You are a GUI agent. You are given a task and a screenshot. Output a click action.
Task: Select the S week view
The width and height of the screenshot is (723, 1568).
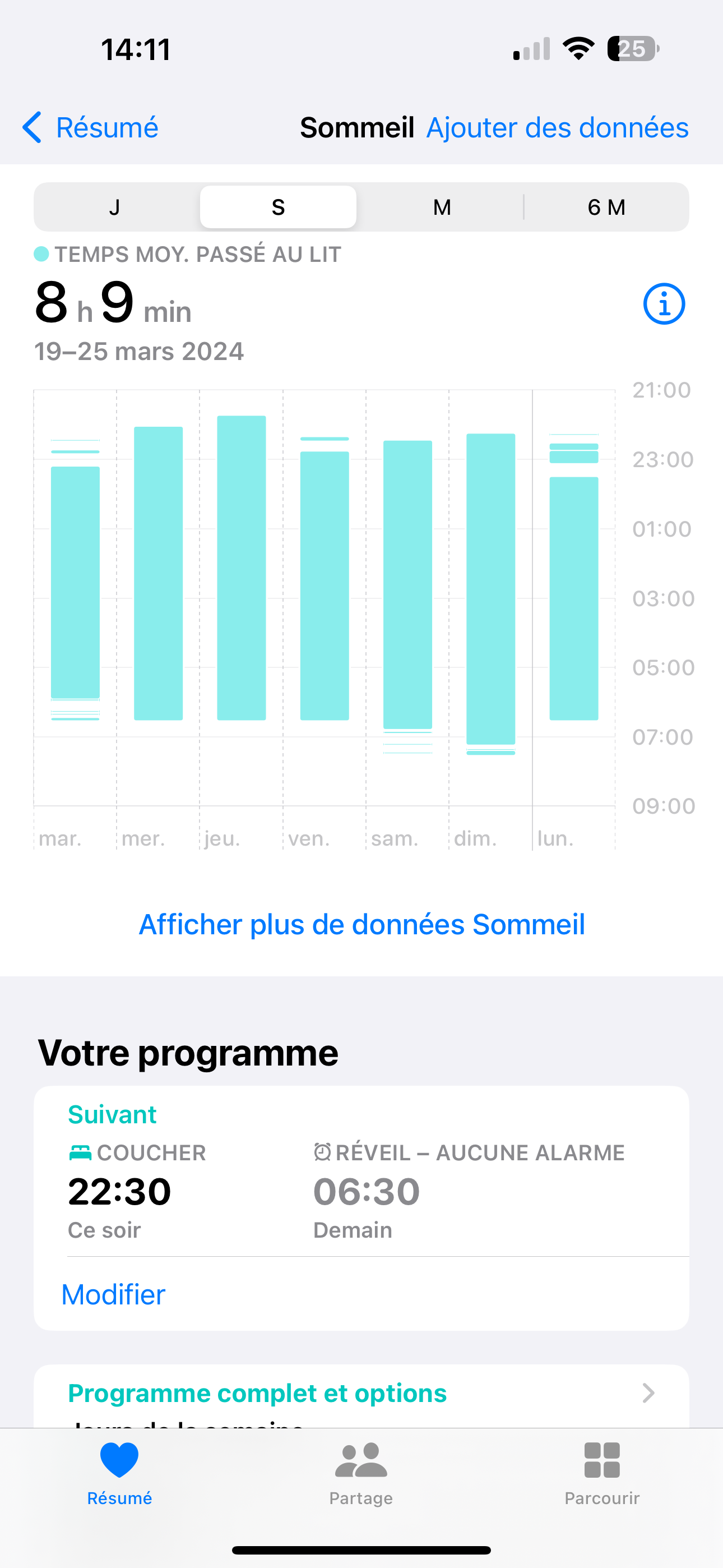pyautogui.click(x=278, y=207)
